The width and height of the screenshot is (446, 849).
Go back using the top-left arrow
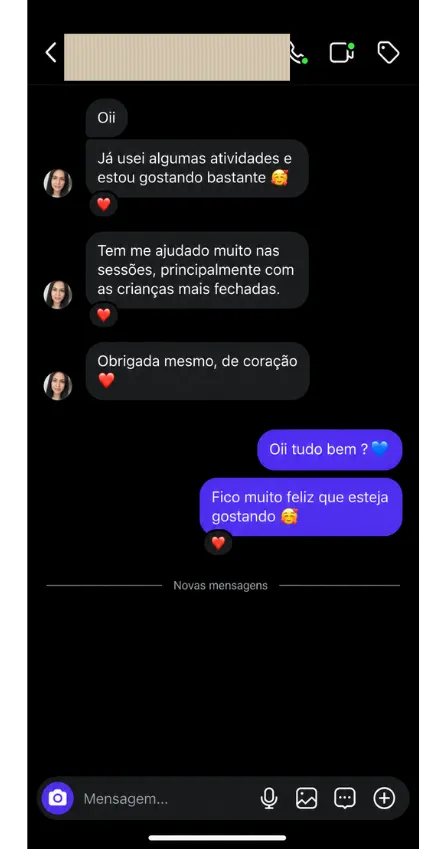(51, 53)
